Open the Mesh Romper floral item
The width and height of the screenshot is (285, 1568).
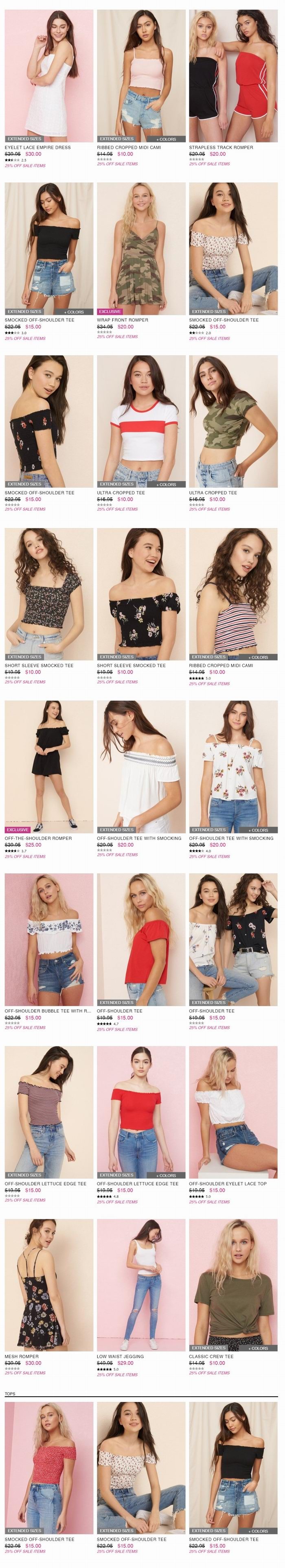49,1284
